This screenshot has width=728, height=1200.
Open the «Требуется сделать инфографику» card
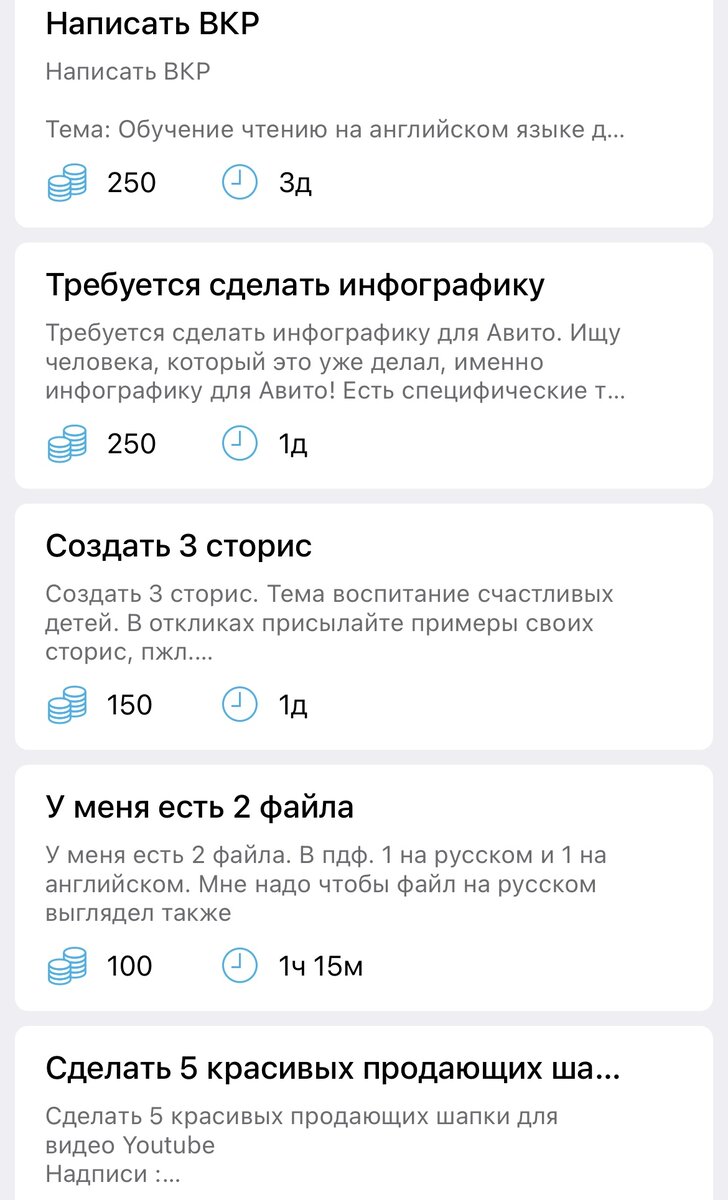pyautogui.click(x=363, y=365)
